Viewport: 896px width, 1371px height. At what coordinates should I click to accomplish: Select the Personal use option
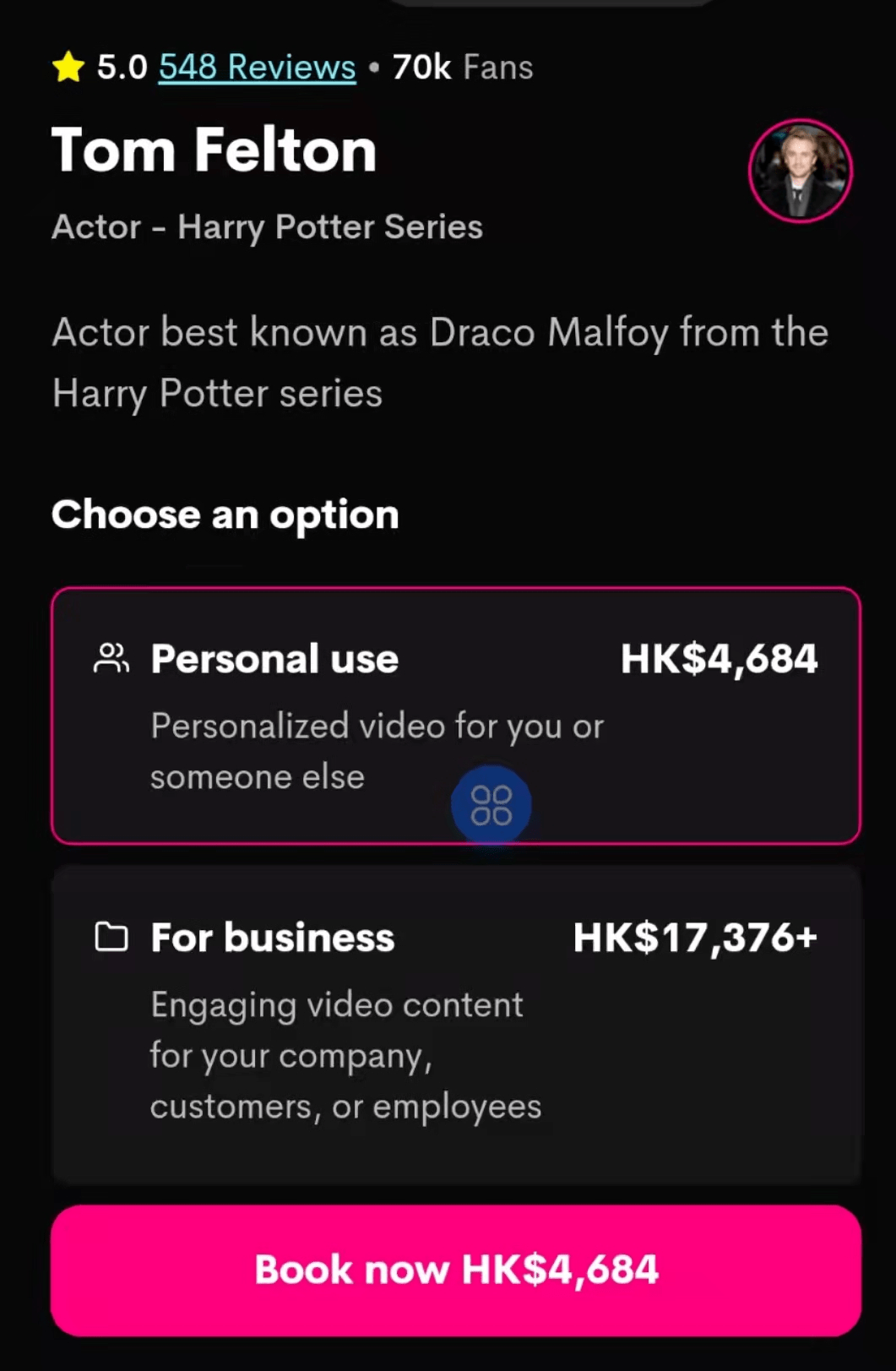(x=338, y=676)
